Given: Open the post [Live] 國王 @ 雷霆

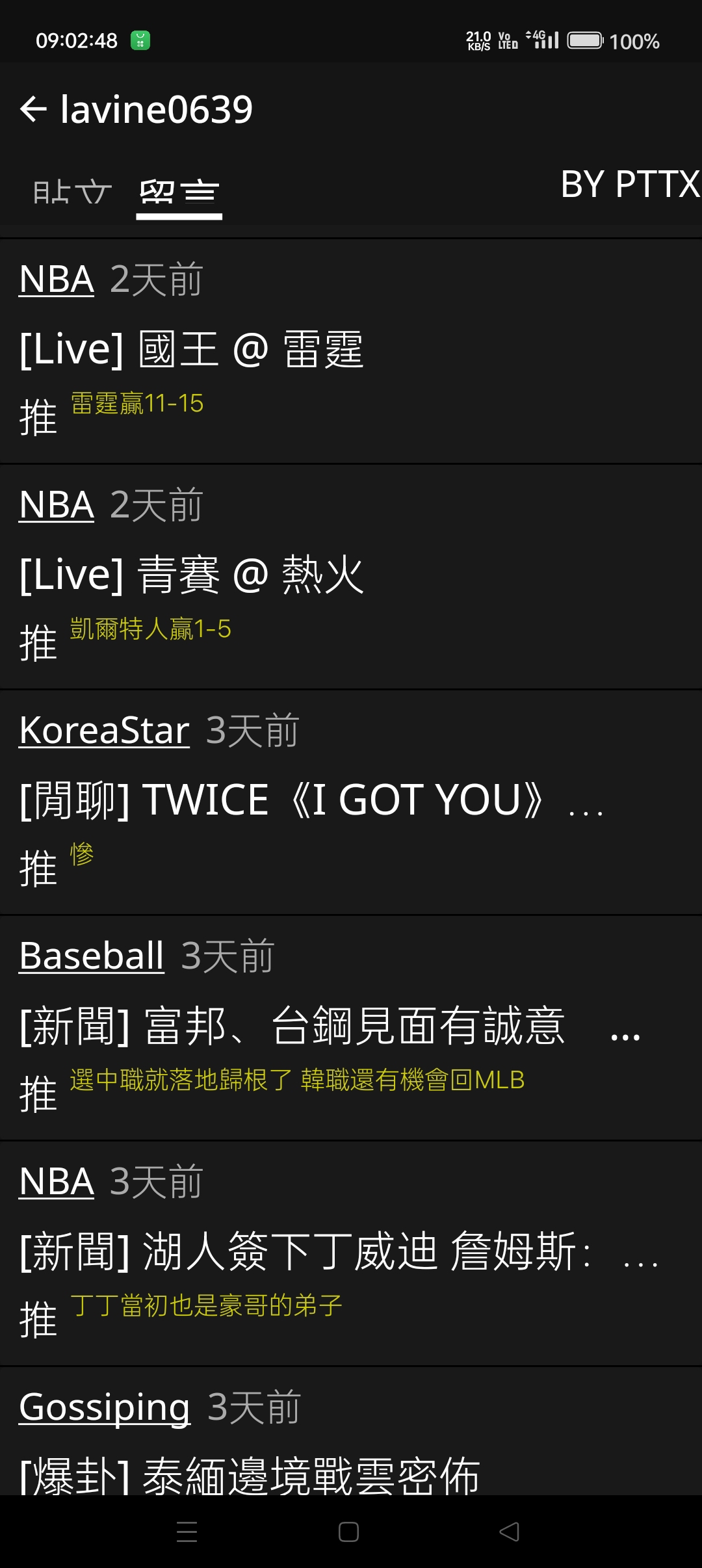Looking at the screenshot, I should [x=192, y=349].
